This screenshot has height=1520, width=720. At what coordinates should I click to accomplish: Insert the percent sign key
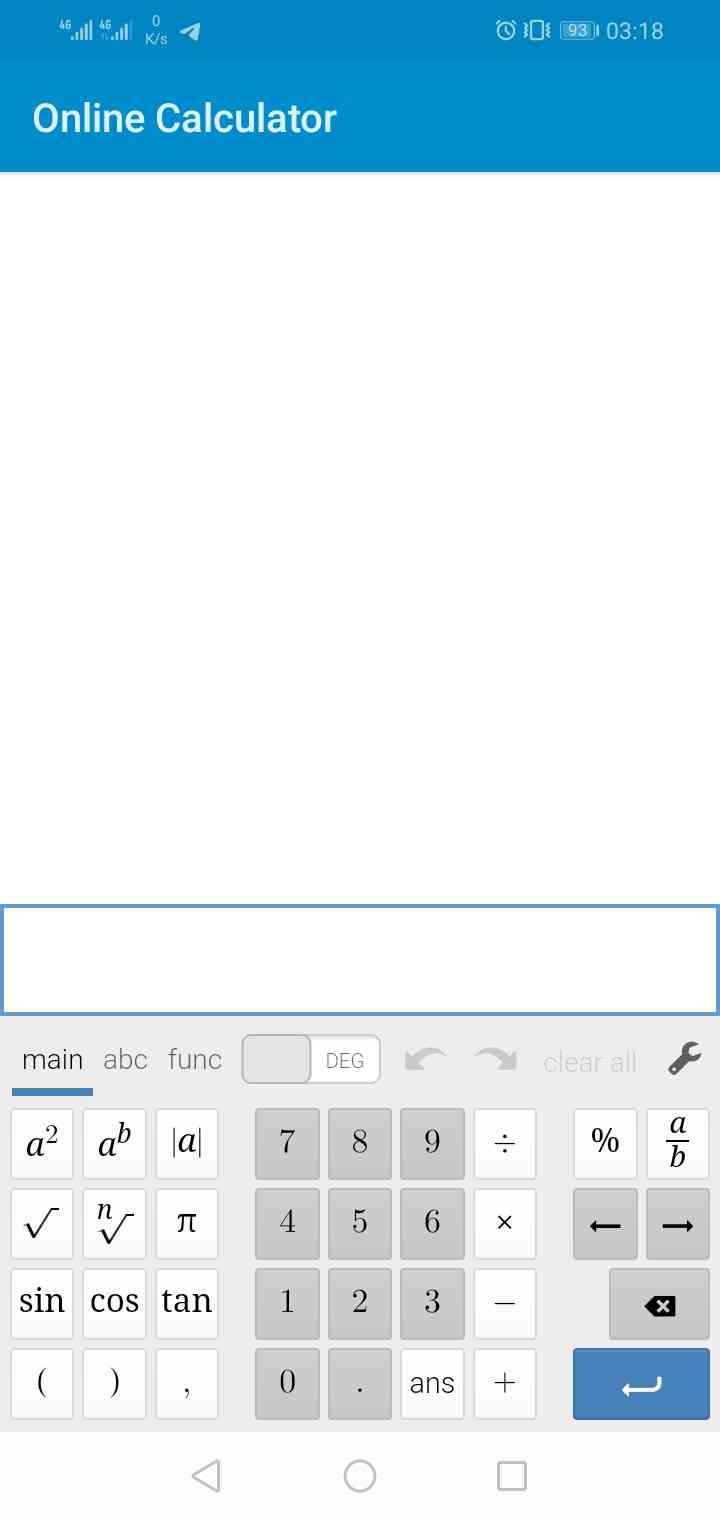[605, 1143]
